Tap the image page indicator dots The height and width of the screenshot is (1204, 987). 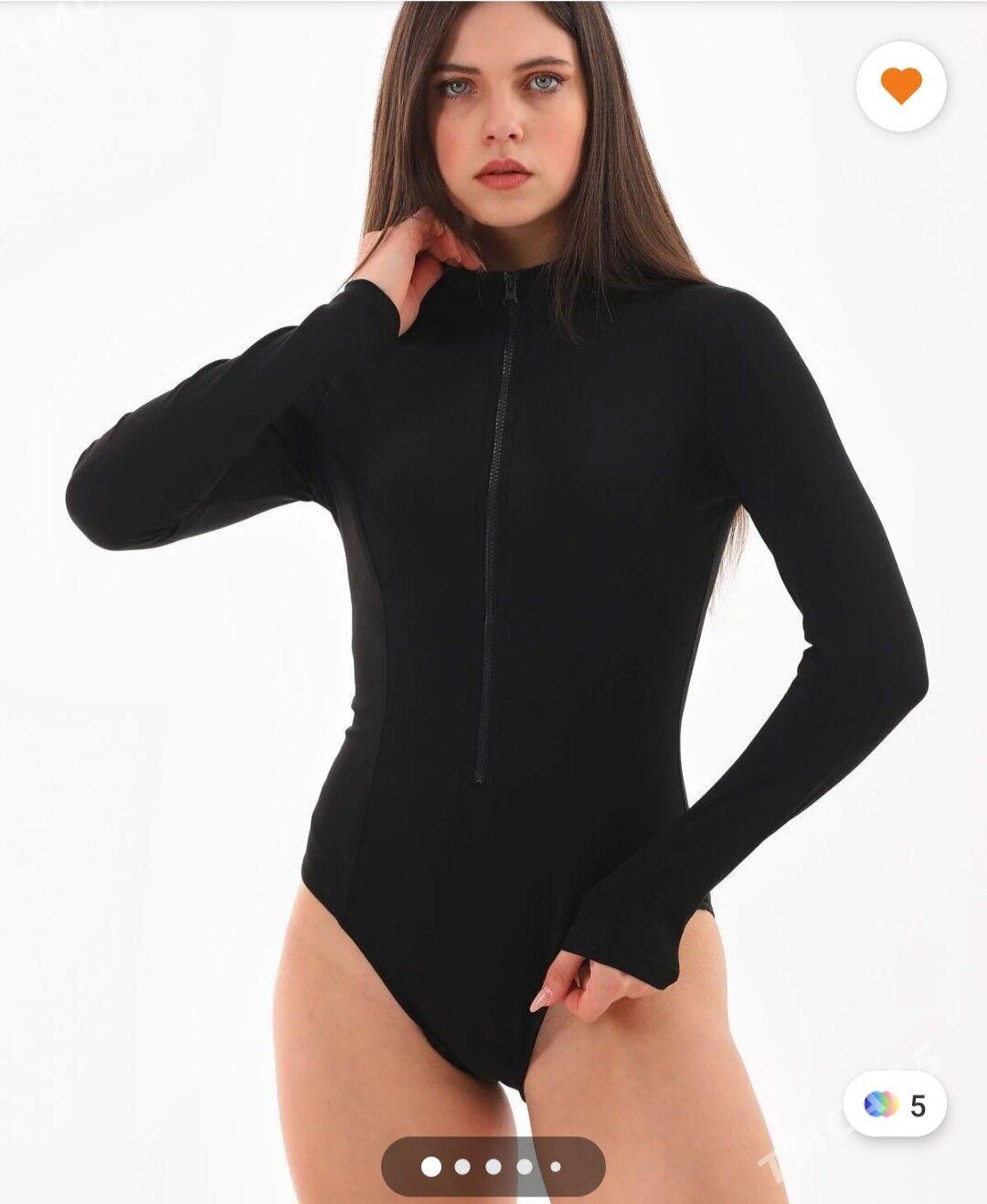point(493,1166)
